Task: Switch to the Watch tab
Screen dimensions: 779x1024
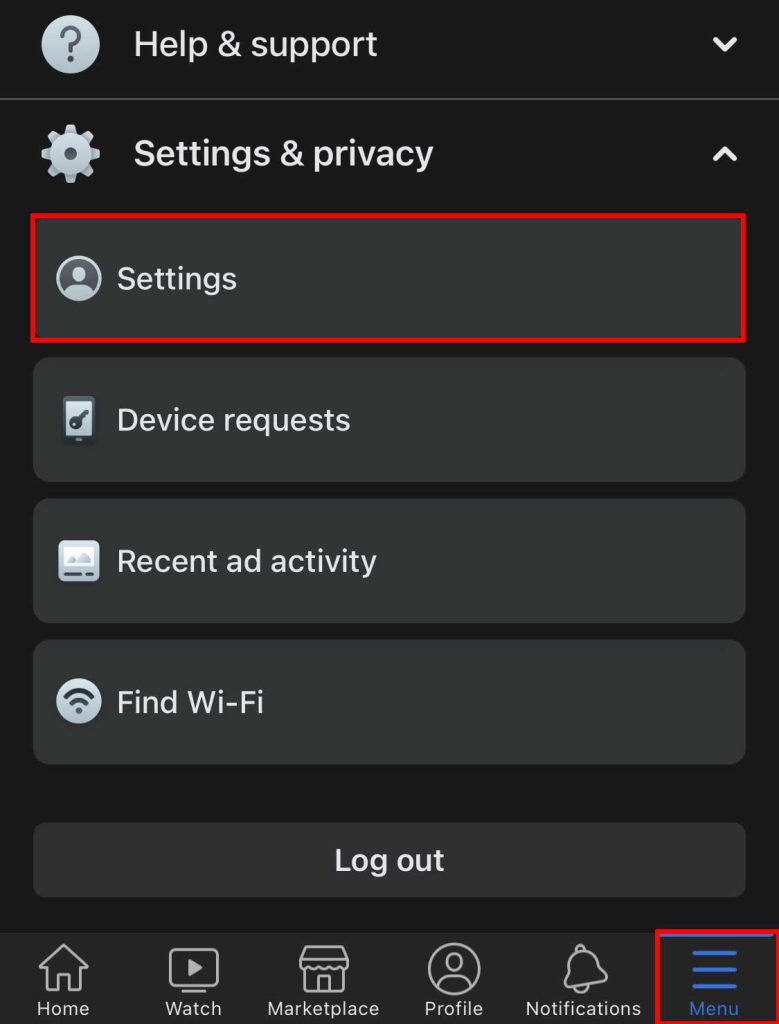Action: pyautogui.click(x=193, y=980)
